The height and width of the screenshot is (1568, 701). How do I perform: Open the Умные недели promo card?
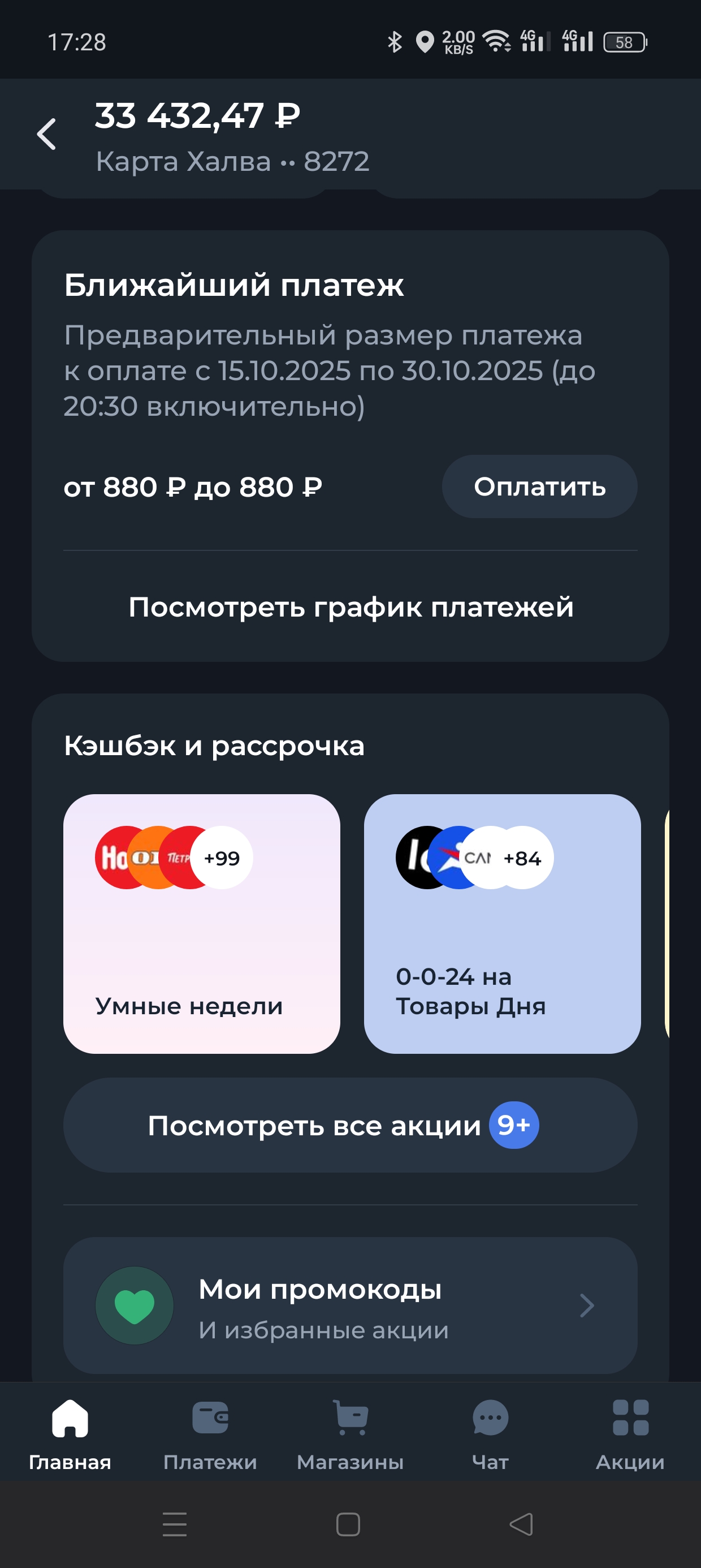pos(201,923)
